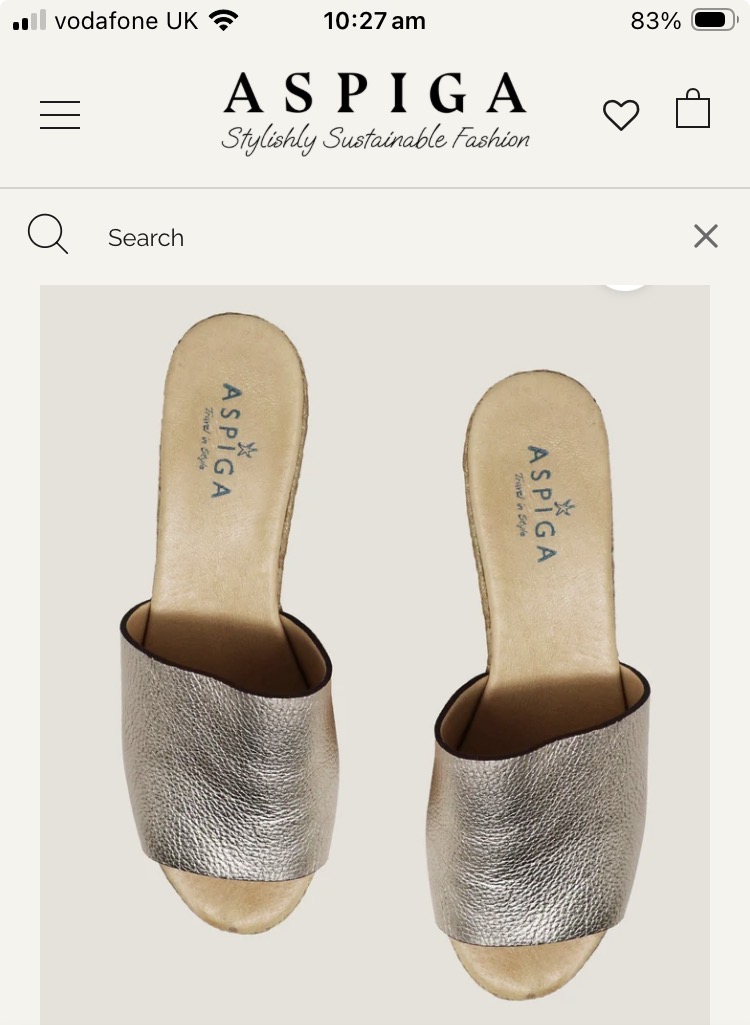Open the shopping bag
The height and width of the screenshot is (1025, 750).
click(x=693, y=110)
